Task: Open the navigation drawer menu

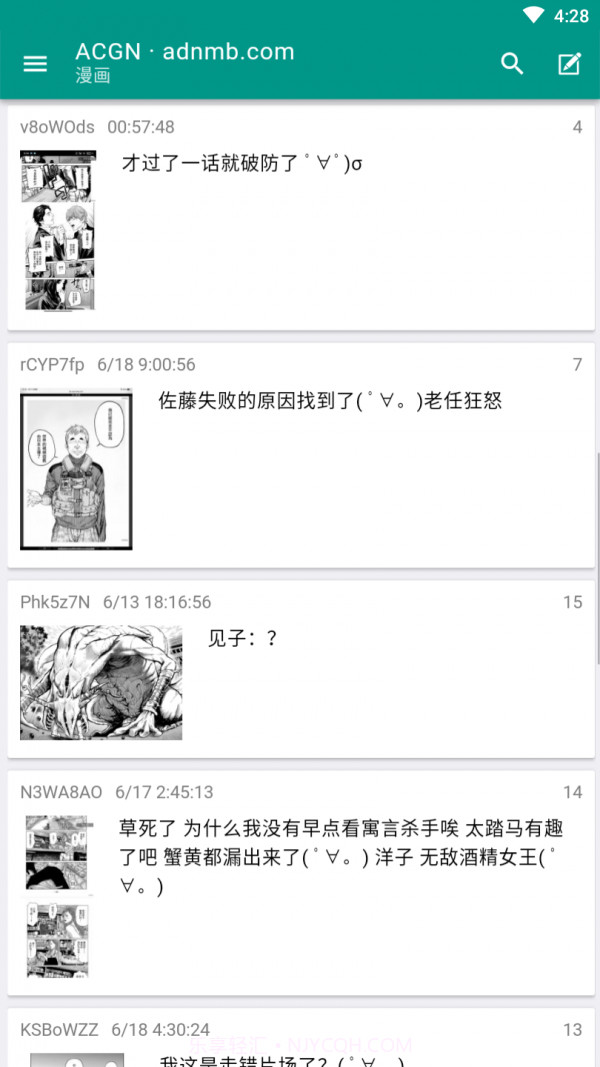Action: [35, 64]
